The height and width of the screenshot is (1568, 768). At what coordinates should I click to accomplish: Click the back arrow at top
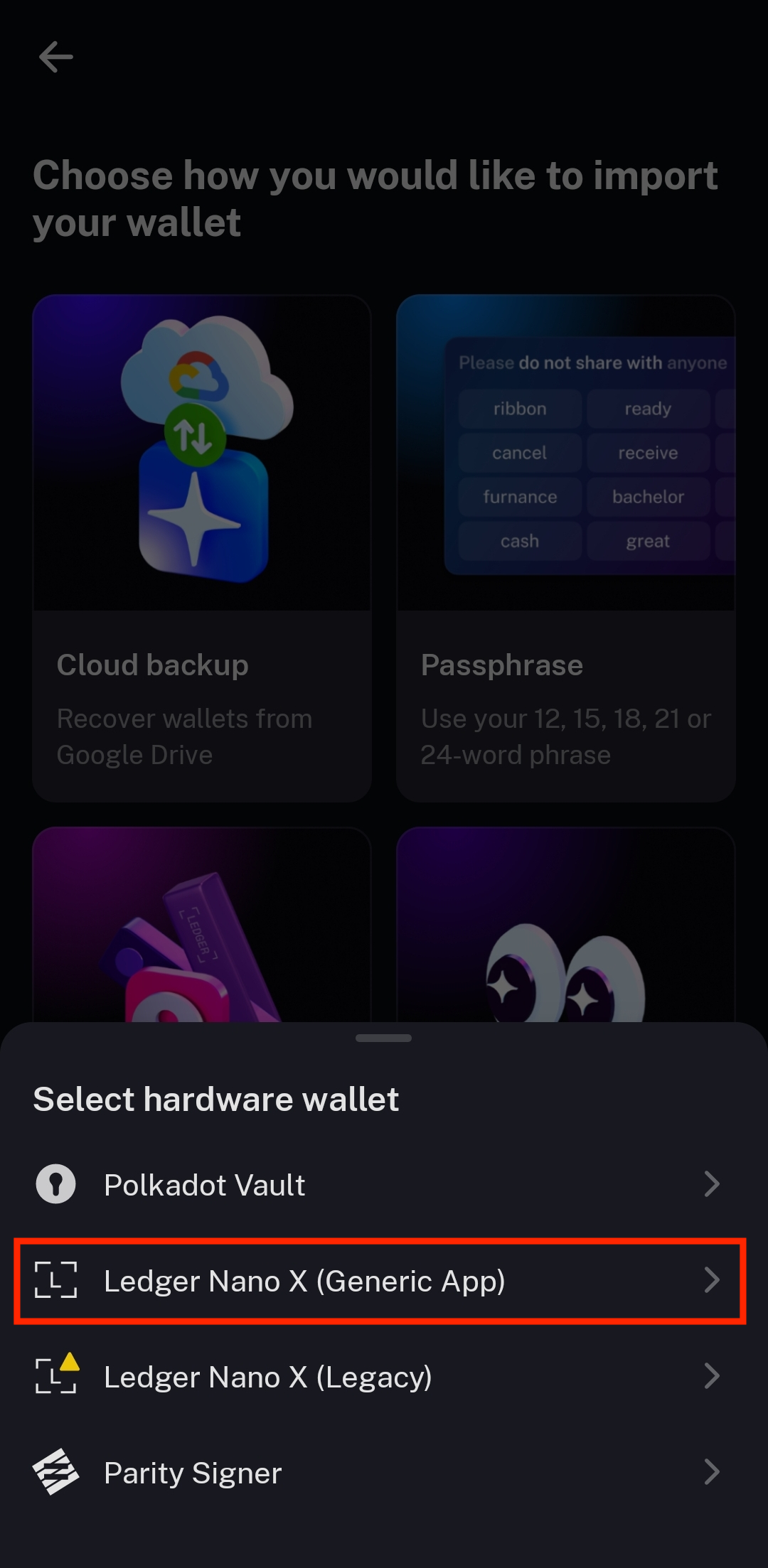pos(56,56)
